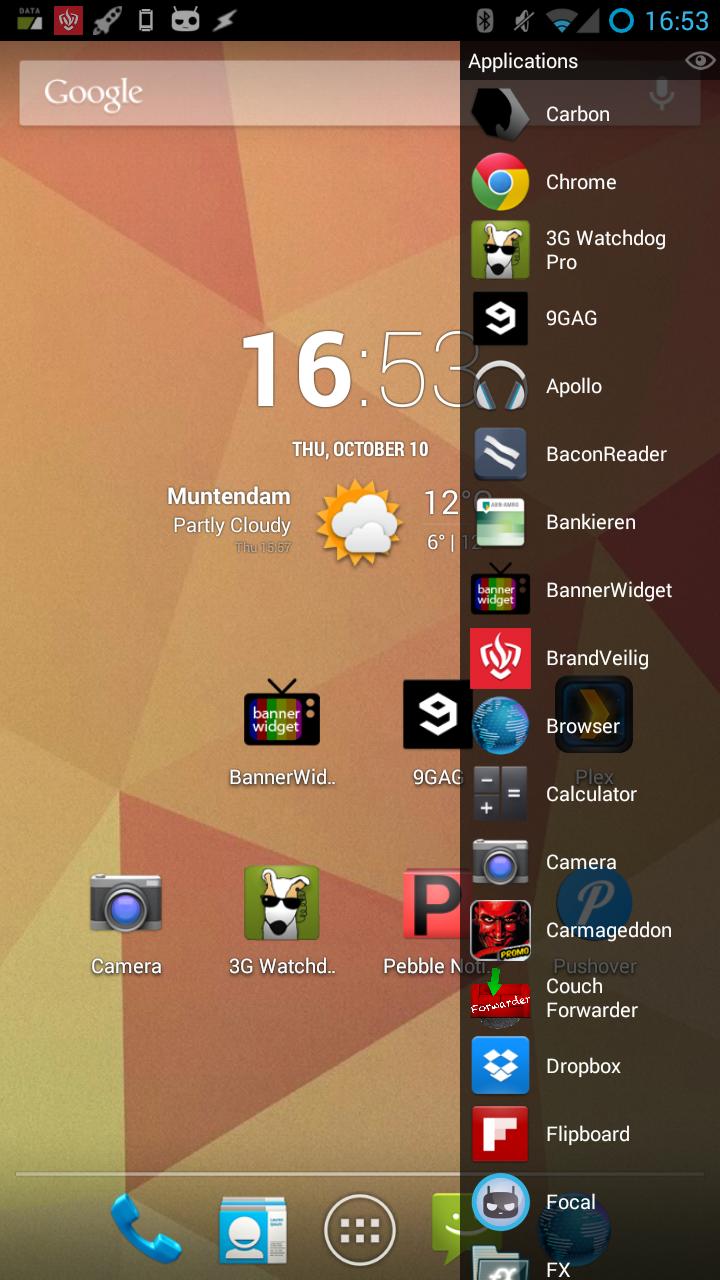
Task: Tap the Google search bar
Action: [x=240, y=94]
